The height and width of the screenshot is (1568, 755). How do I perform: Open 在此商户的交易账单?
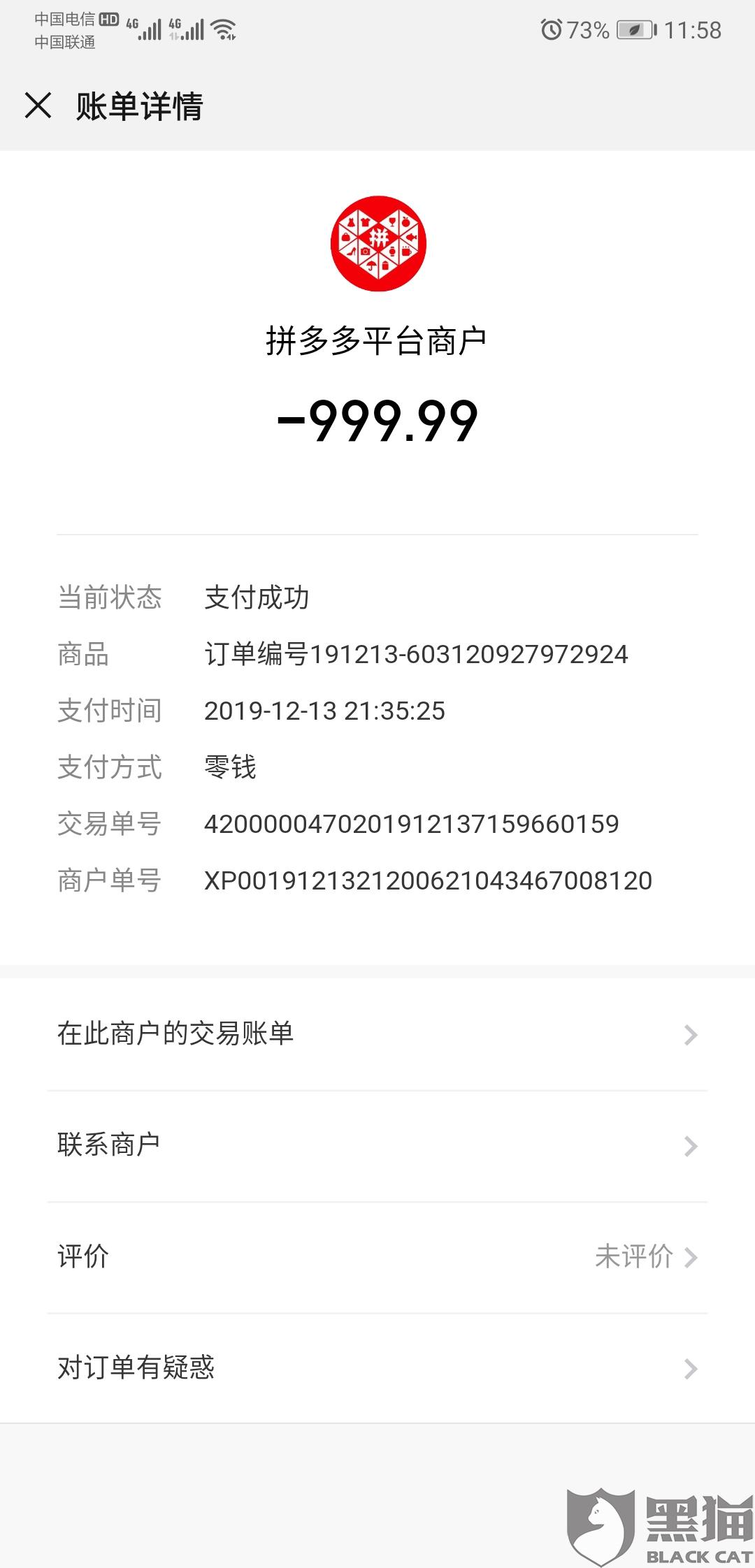click(377, 1034)
